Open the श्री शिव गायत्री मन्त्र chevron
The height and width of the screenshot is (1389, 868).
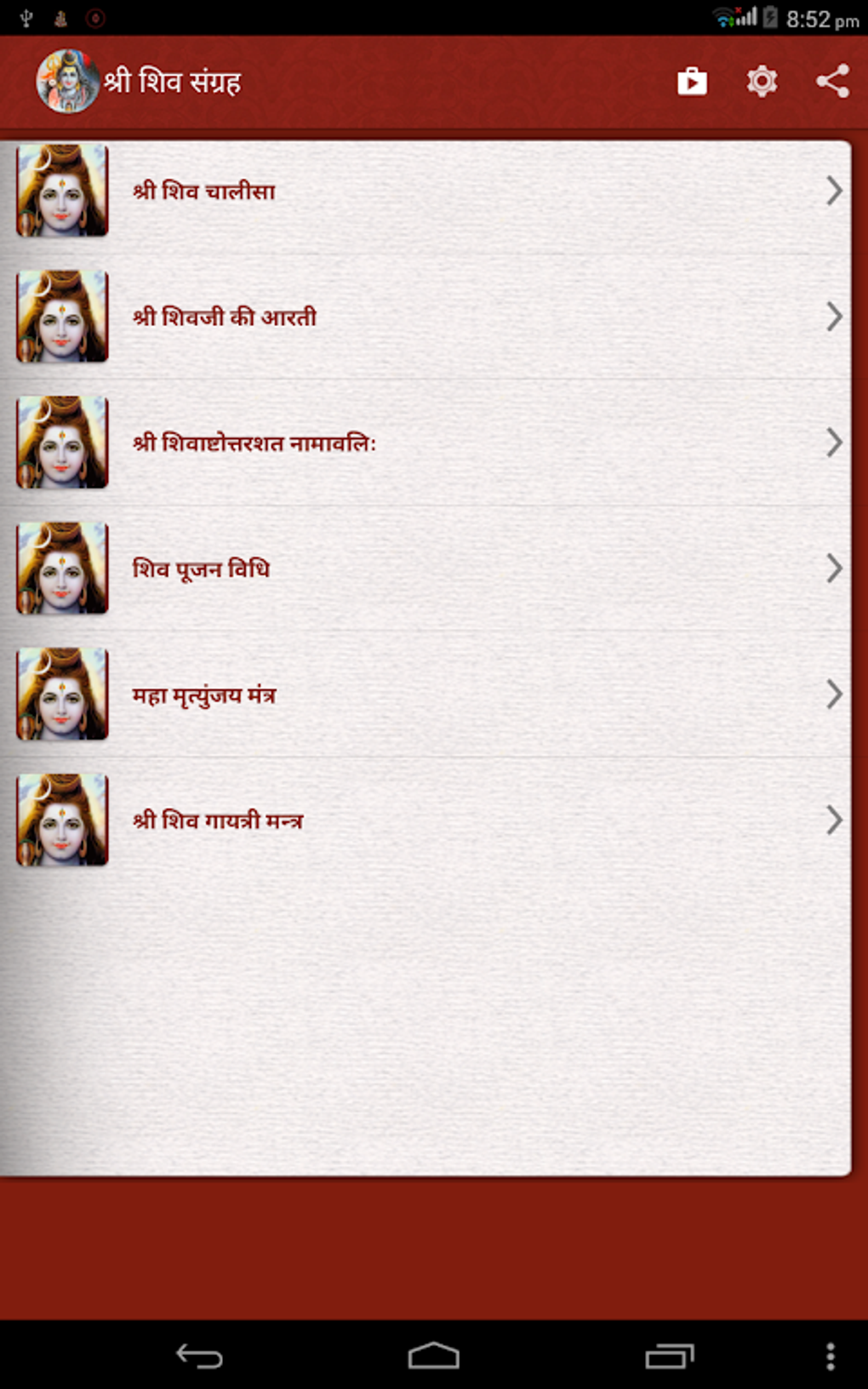coord(833,820)
